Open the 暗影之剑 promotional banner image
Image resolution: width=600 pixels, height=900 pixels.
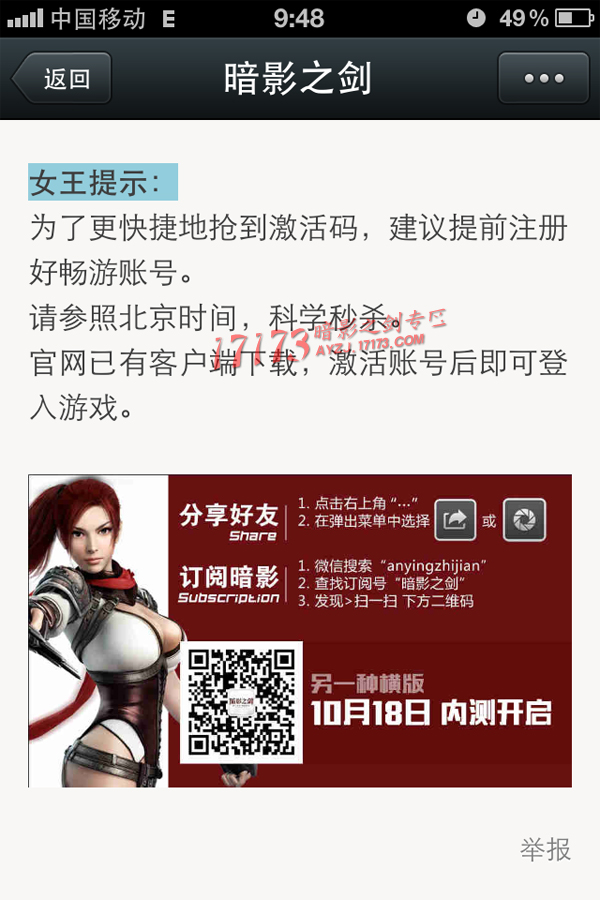[300, 630]
